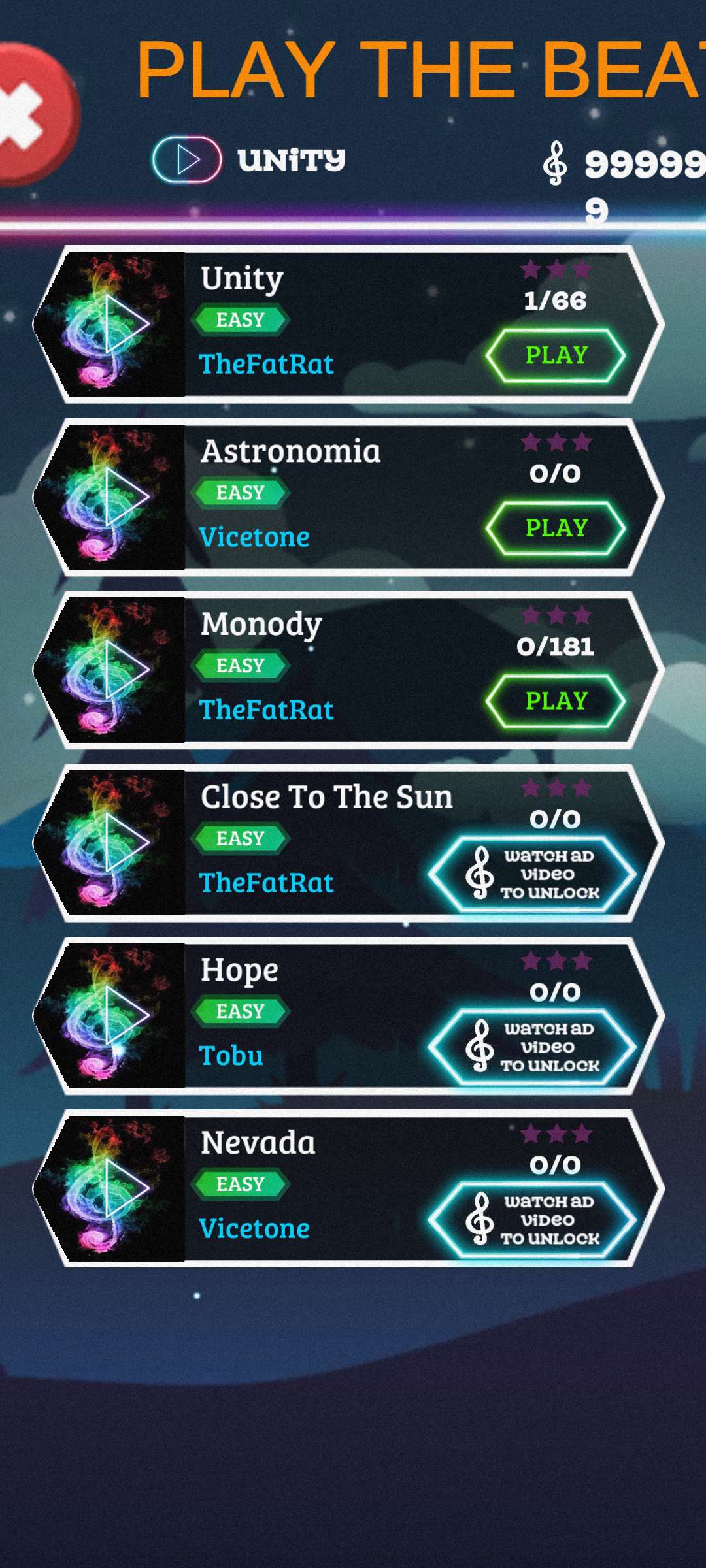Start playing Astronomia by Vicetone

(x=556, y=528)
